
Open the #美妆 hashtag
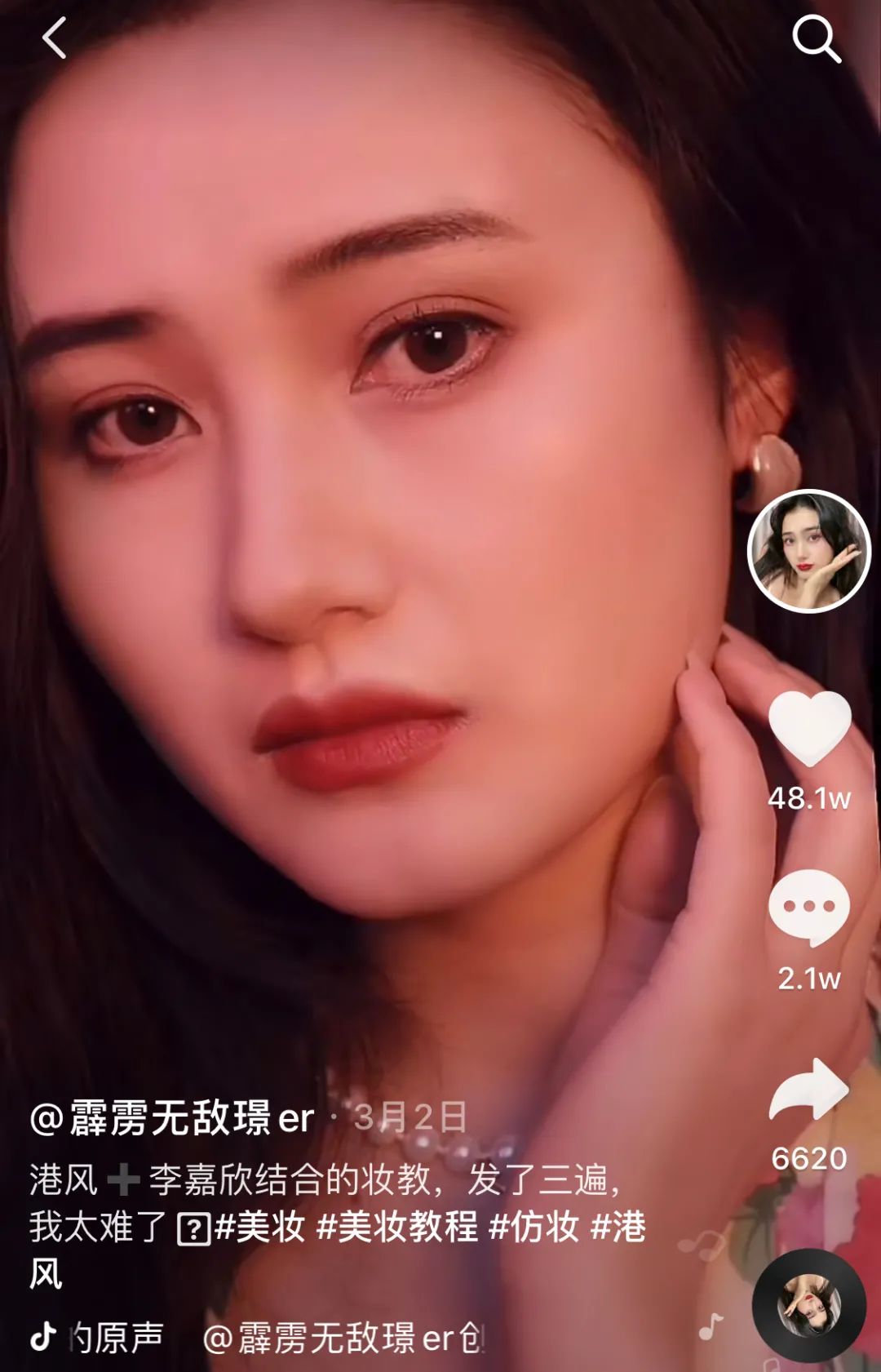(260, 1227)
